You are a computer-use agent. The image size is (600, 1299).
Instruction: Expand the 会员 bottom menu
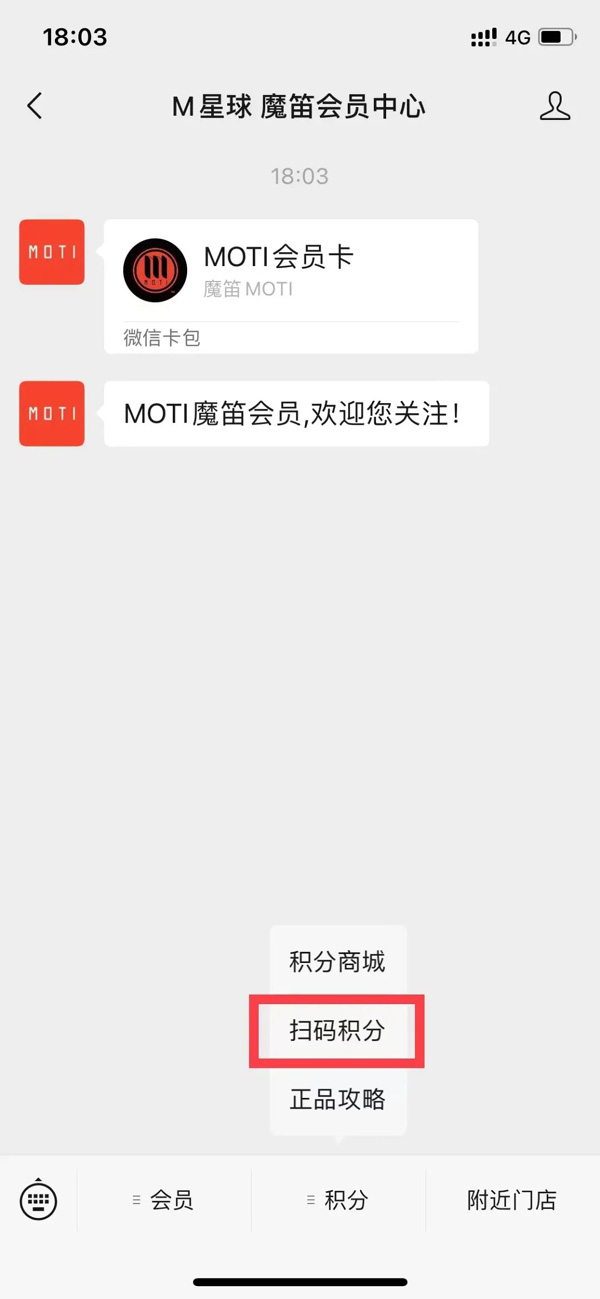(x=164, y=1200)
